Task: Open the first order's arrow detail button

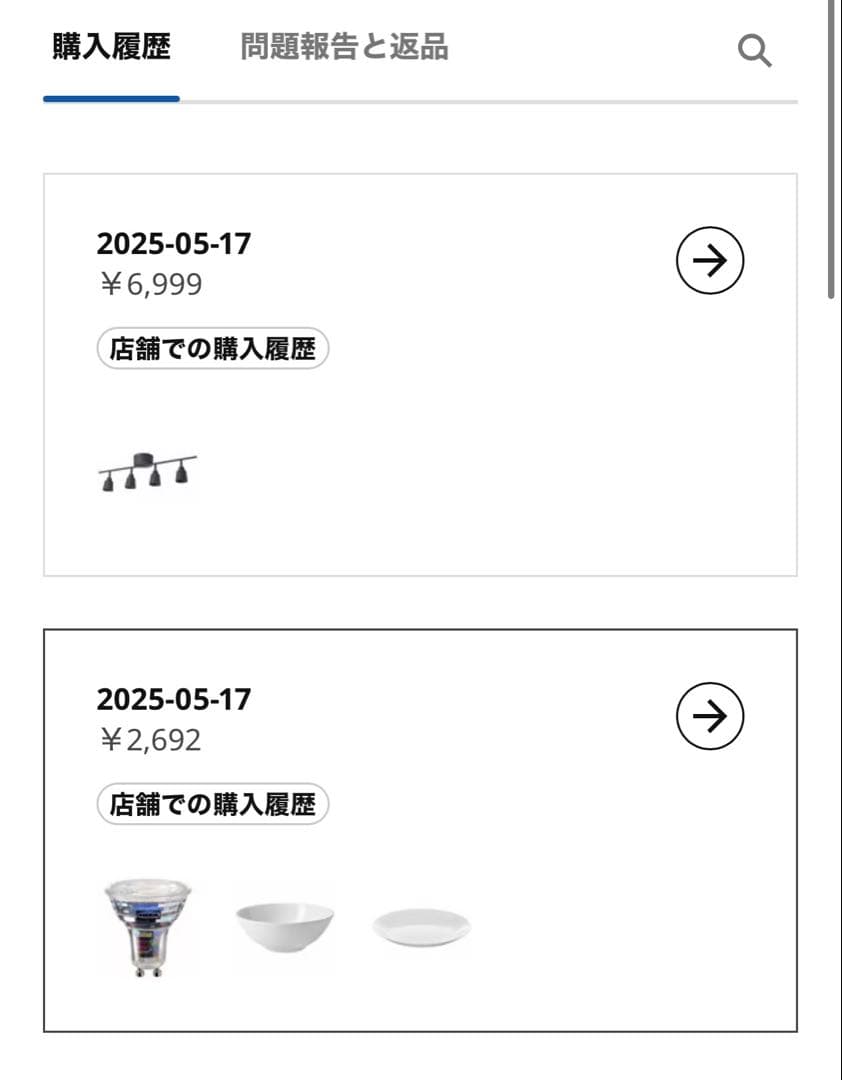Action: pos(712,261)
